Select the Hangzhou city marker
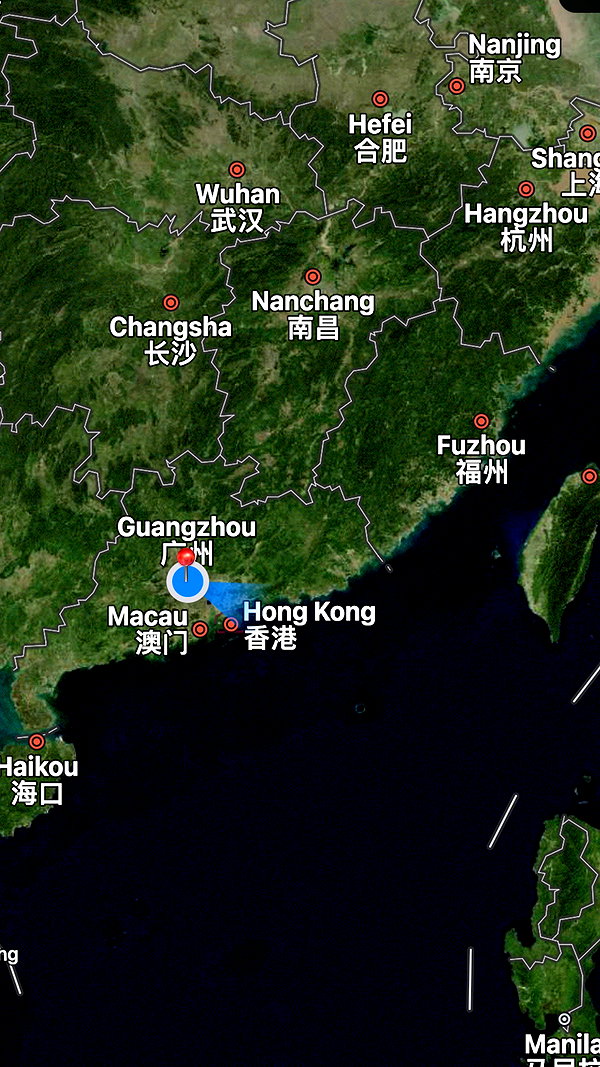This screenshot has height=1067, width=600. point(526,189)
